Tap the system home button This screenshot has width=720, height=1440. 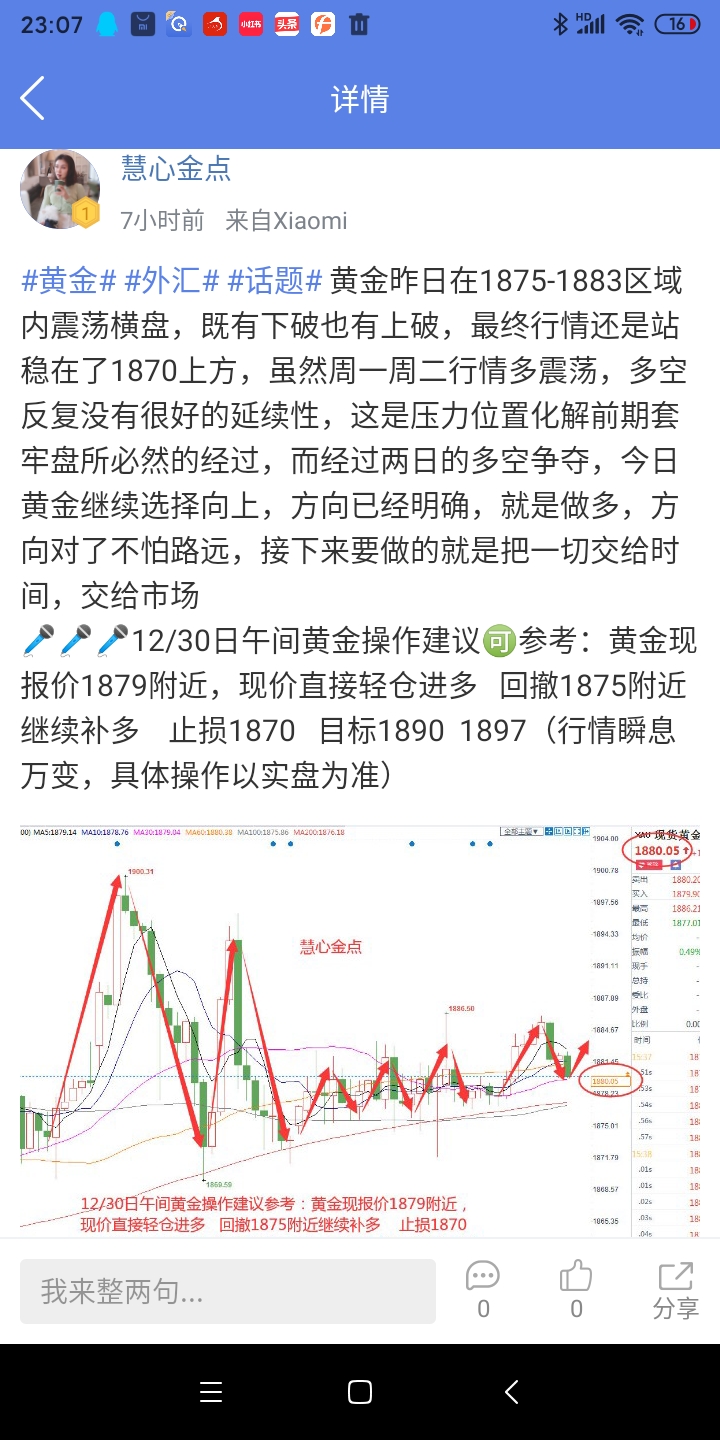coord(360,1392)
